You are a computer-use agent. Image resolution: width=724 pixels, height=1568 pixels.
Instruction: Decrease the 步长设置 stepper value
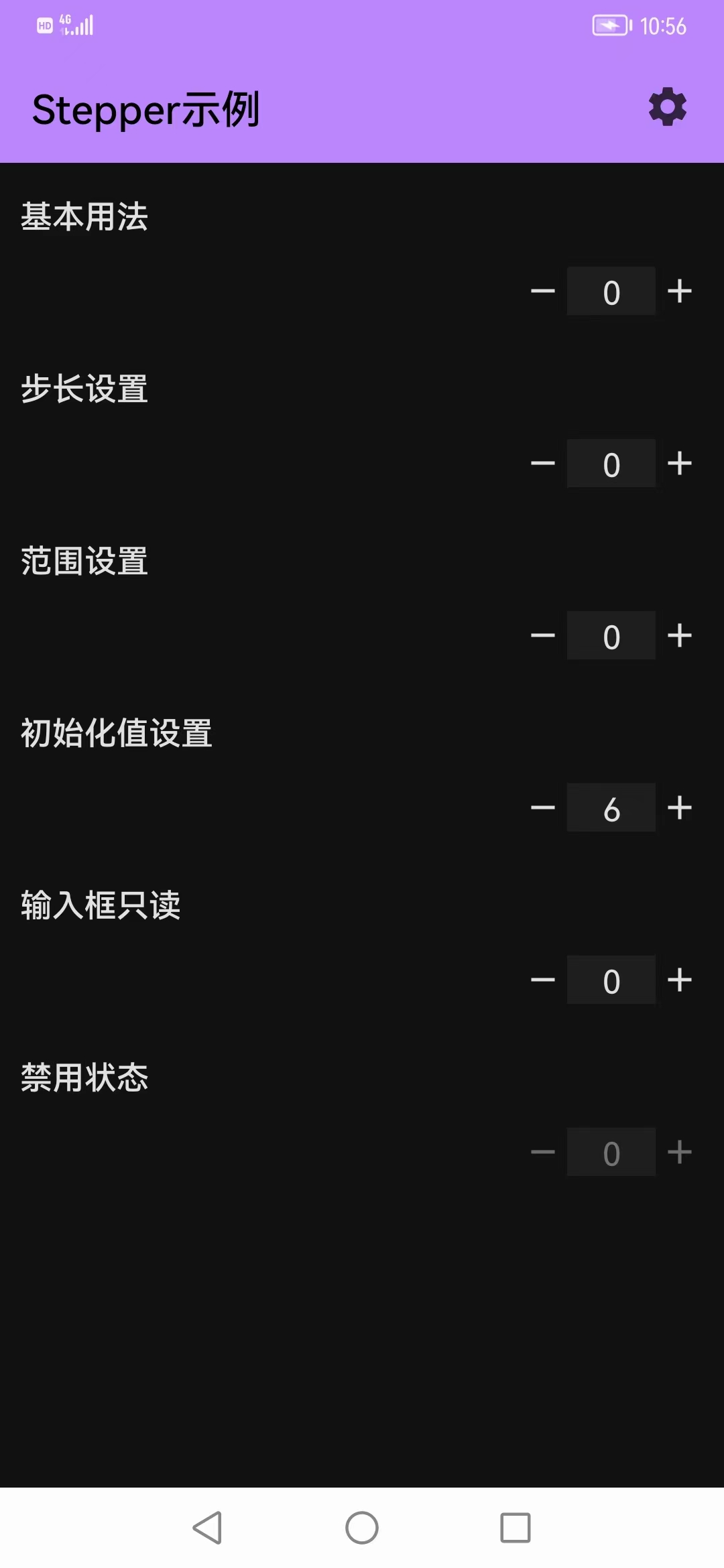tap(543, 463)
